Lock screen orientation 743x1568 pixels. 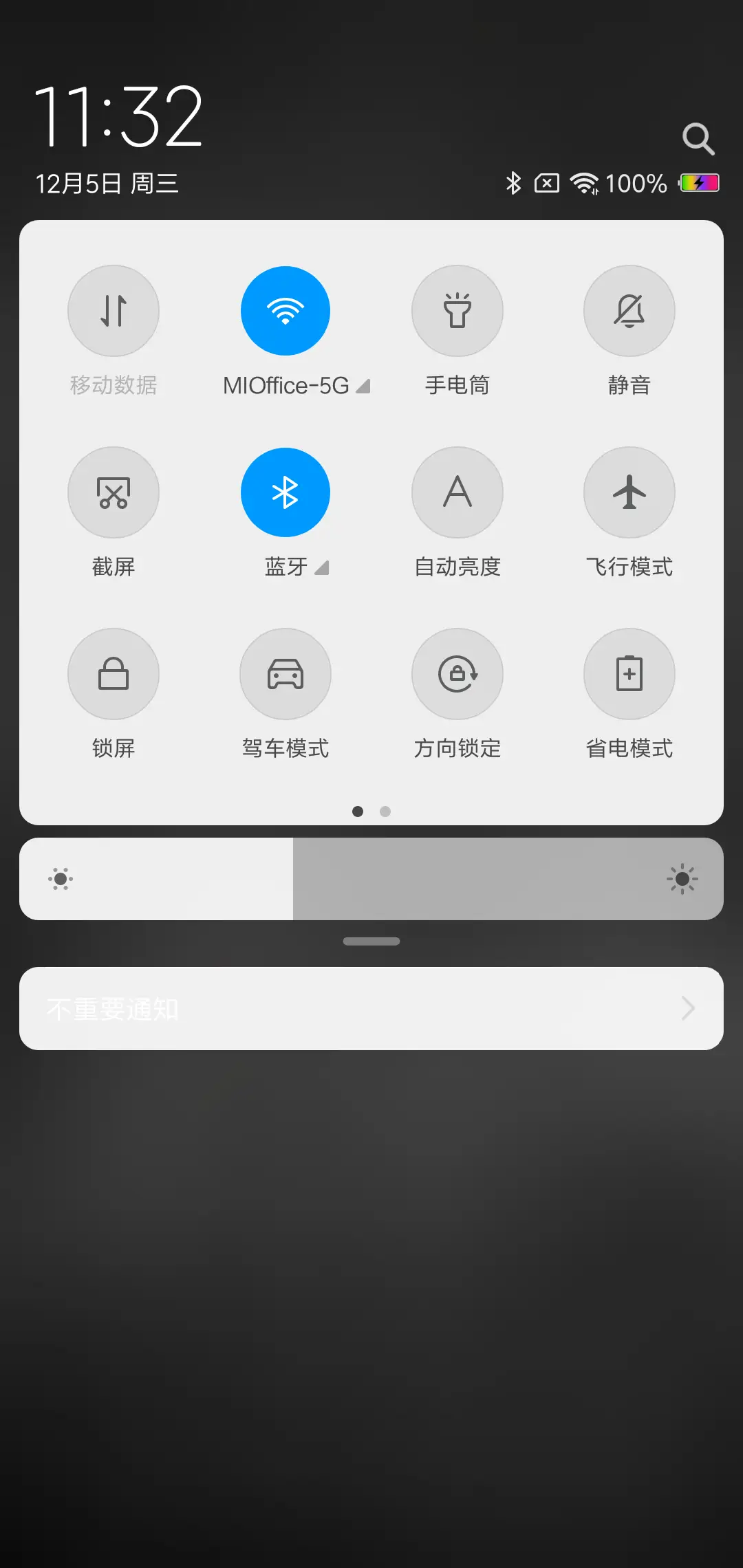point(457,674)
